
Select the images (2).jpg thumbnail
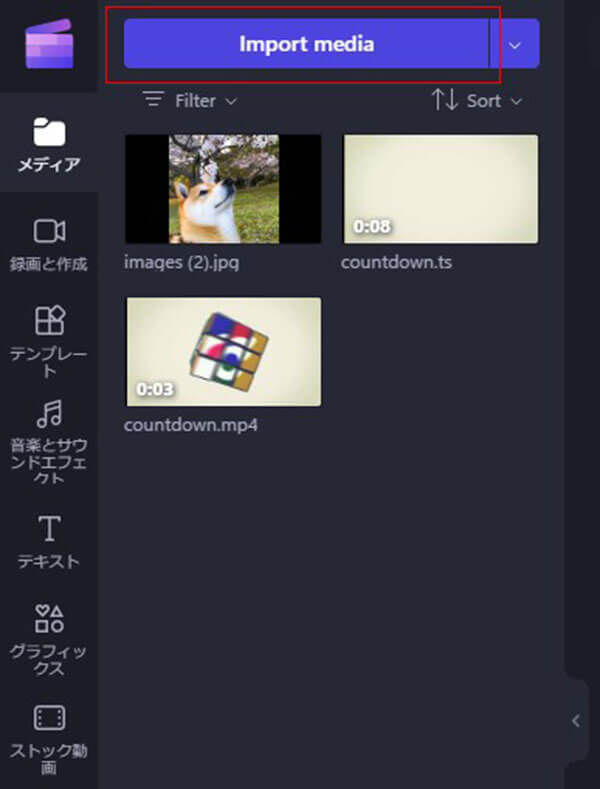pos(223,189)
